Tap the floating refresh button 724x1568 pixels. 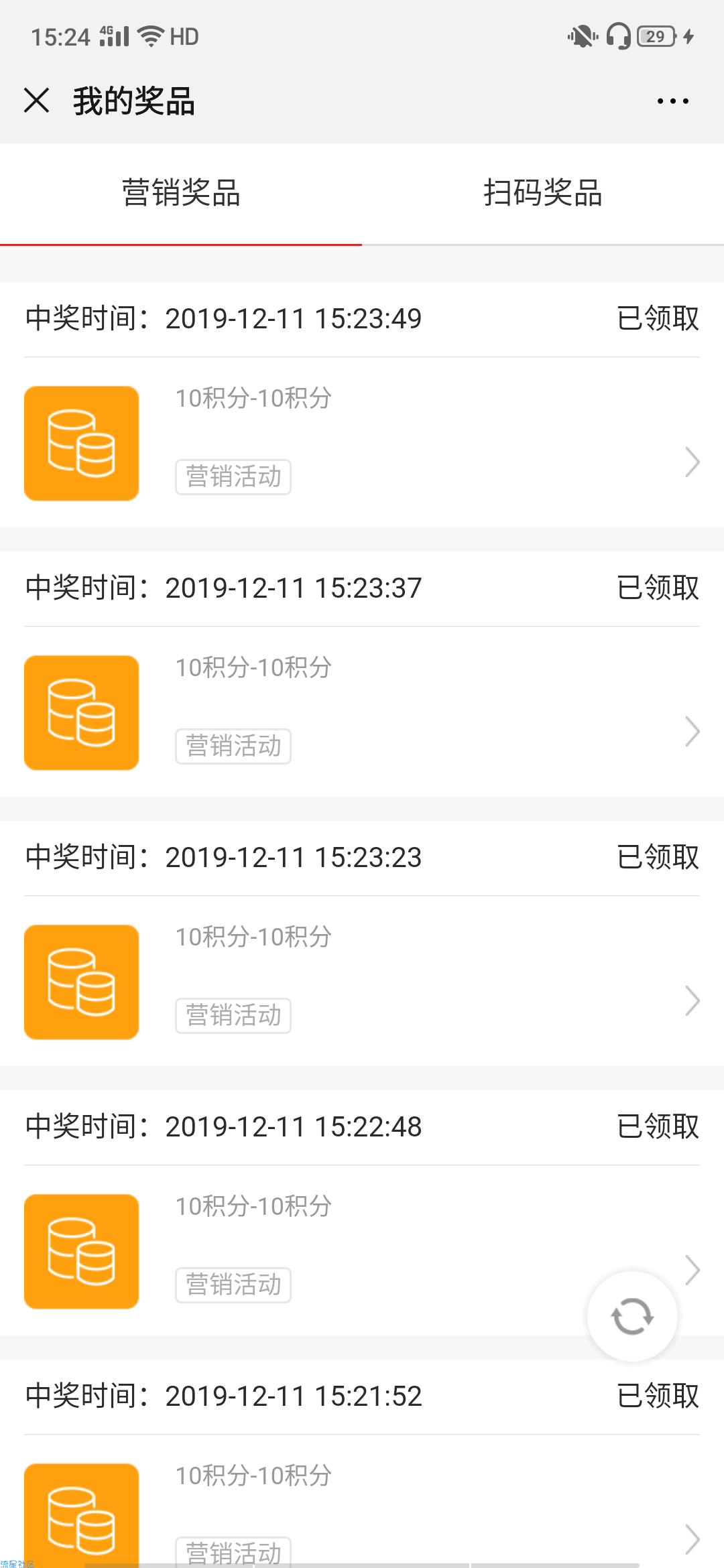[632, 1317]
